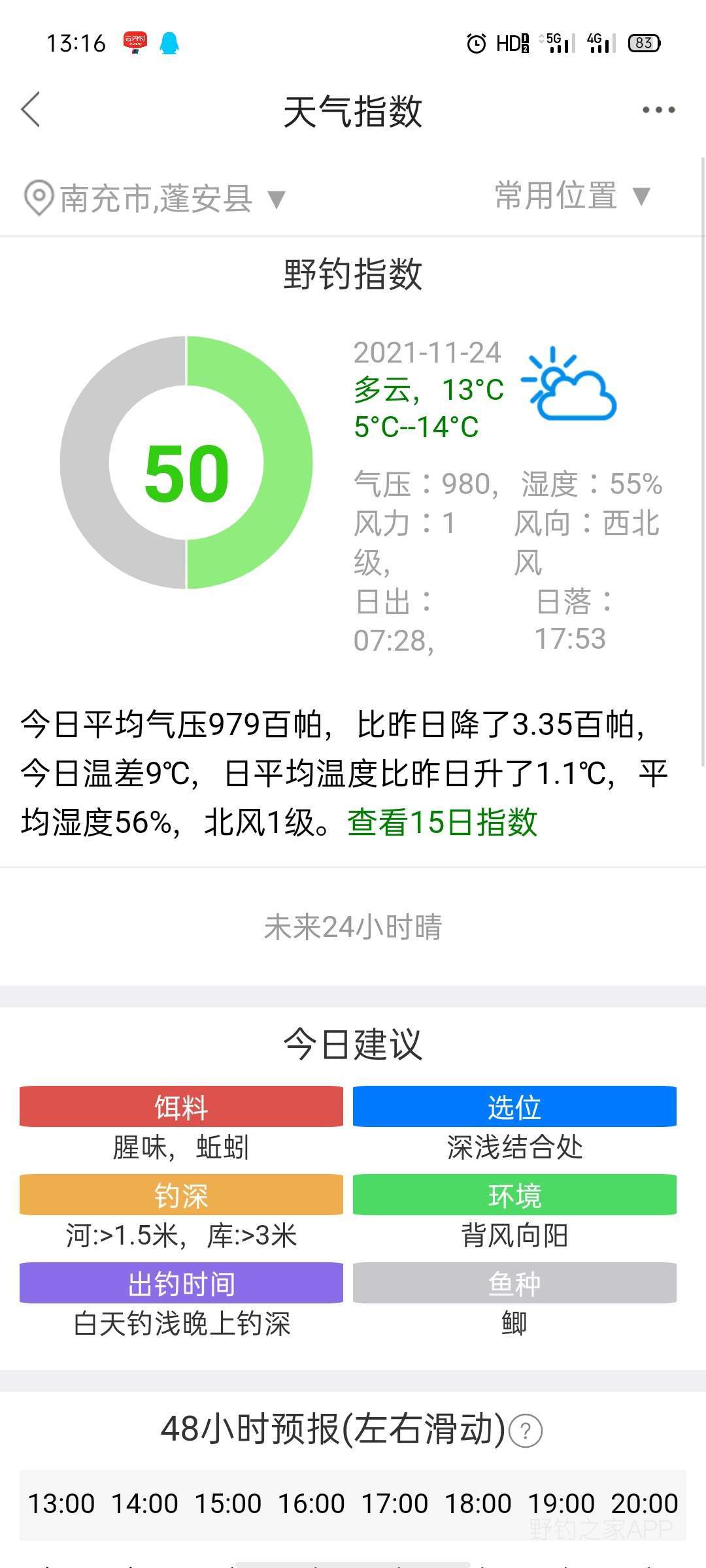
Task: Tap the help icon beside 48小时预报
Action: [x=526, y=1431]
